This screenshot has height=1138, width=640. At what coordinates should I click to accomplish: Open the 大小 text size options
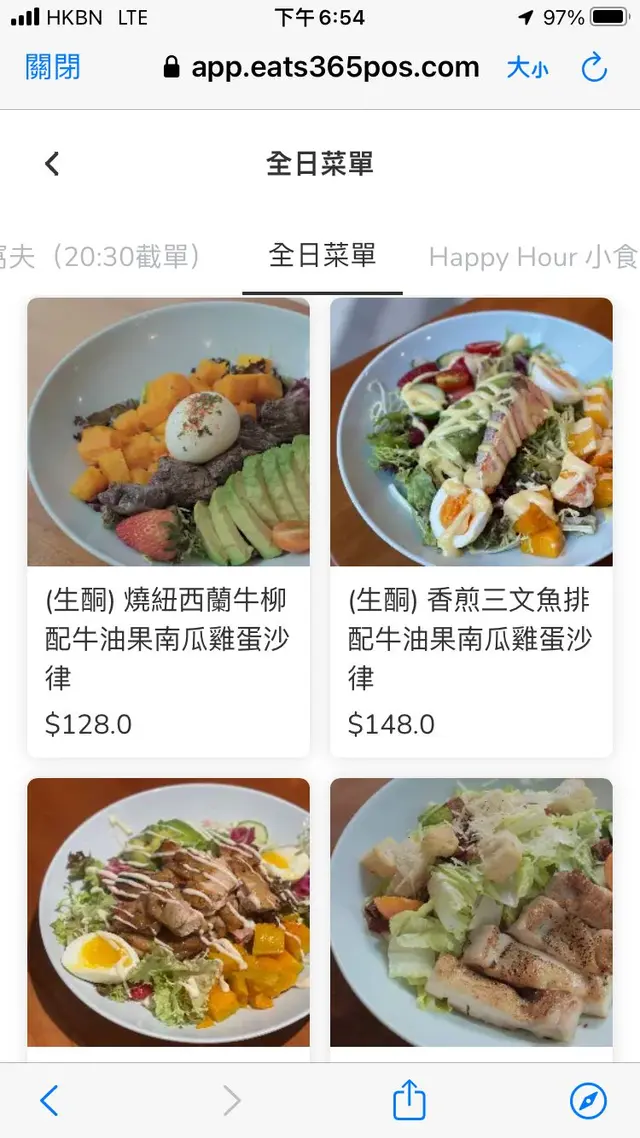[527, 68]
